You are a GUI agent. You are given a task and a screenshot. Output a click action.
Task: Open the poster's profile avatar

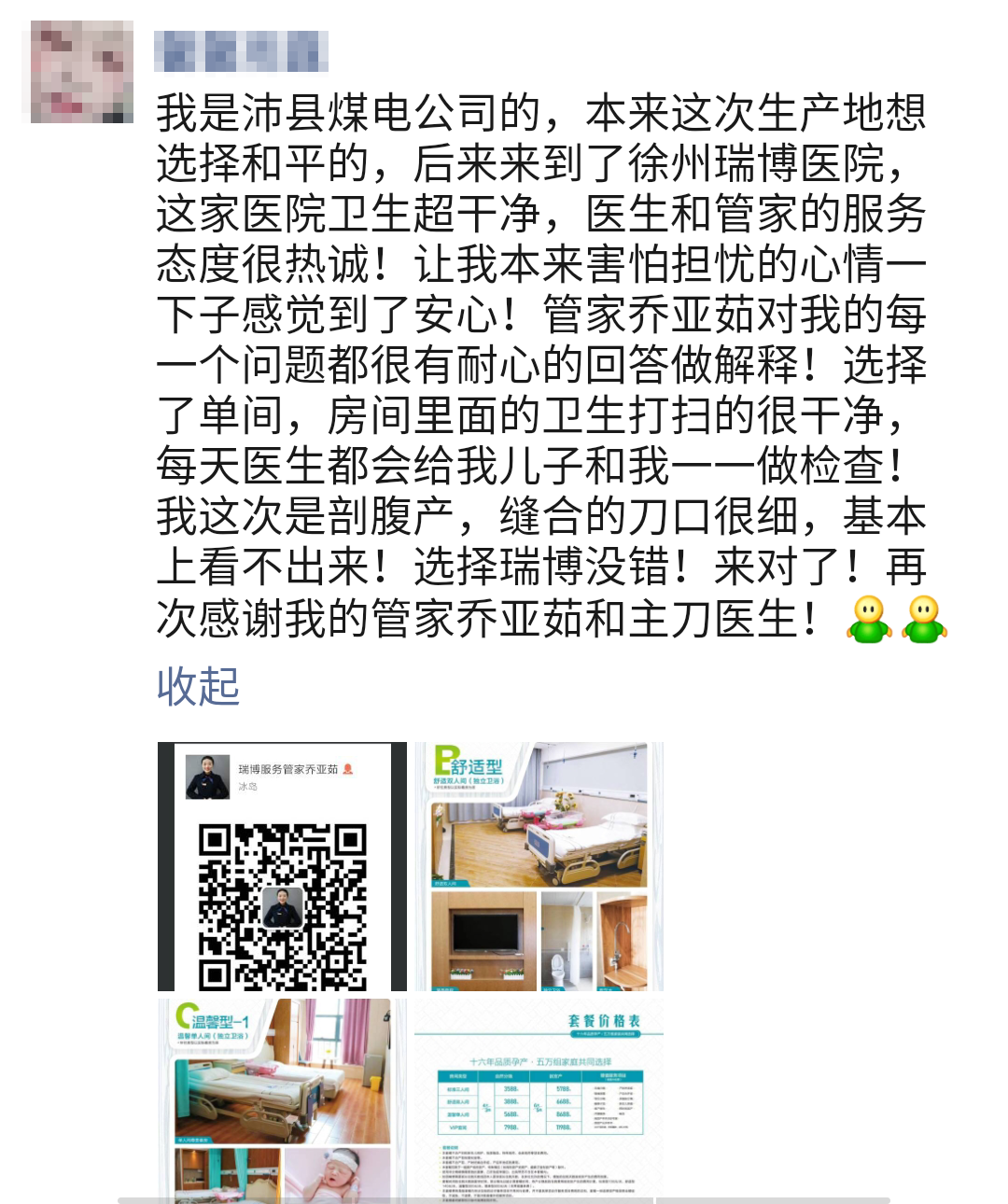pyautogui.click(x=81, y=72)
